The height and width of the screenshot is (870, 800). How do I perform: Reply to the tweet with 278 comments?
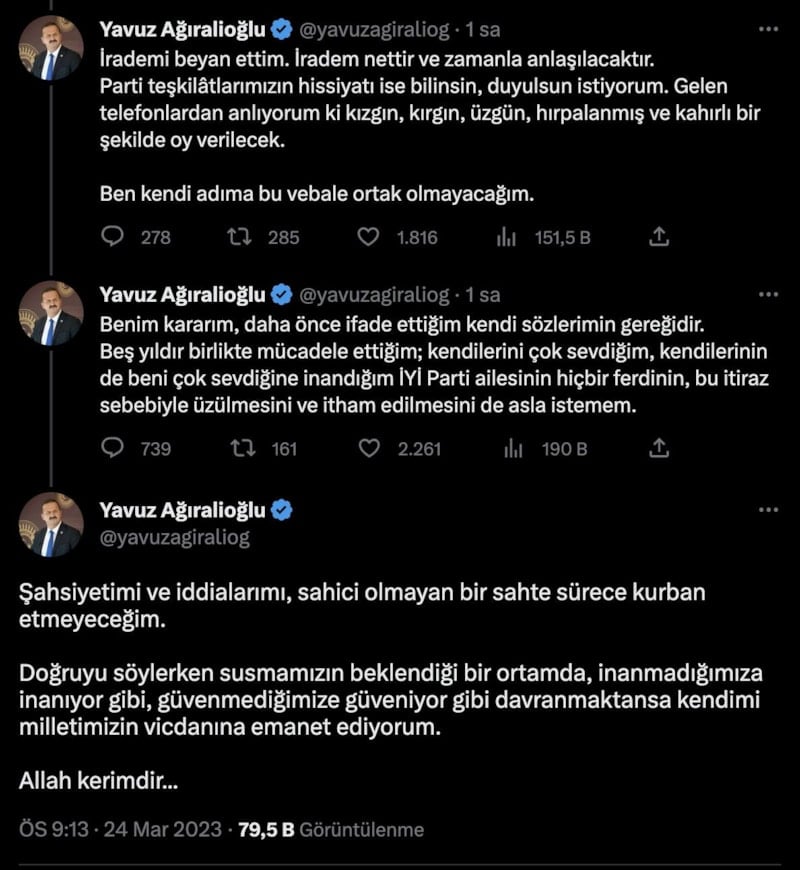(113, 237)
